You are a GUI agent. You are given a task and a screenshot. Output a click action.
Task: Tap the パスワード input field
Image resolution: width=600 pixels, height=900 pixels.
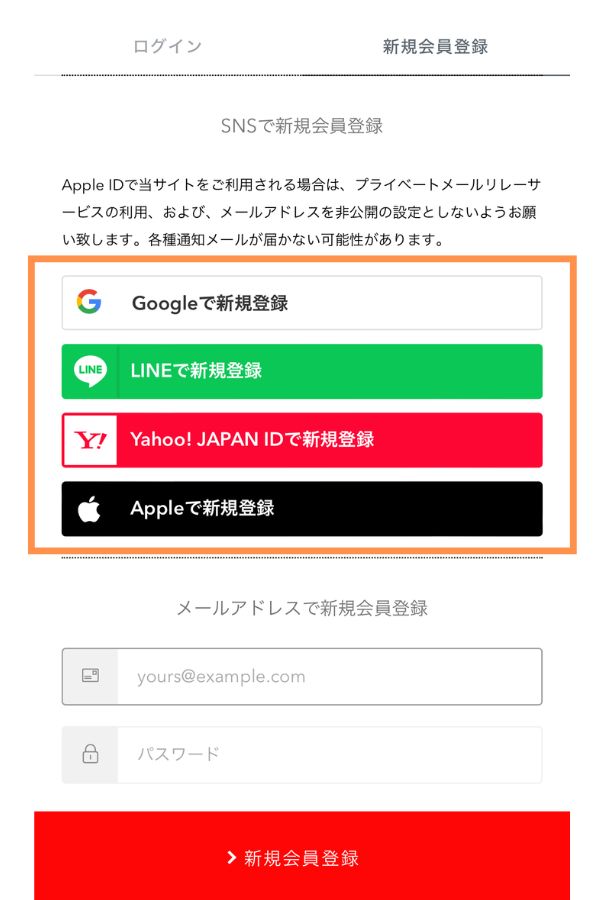click(x=328, y=754)
